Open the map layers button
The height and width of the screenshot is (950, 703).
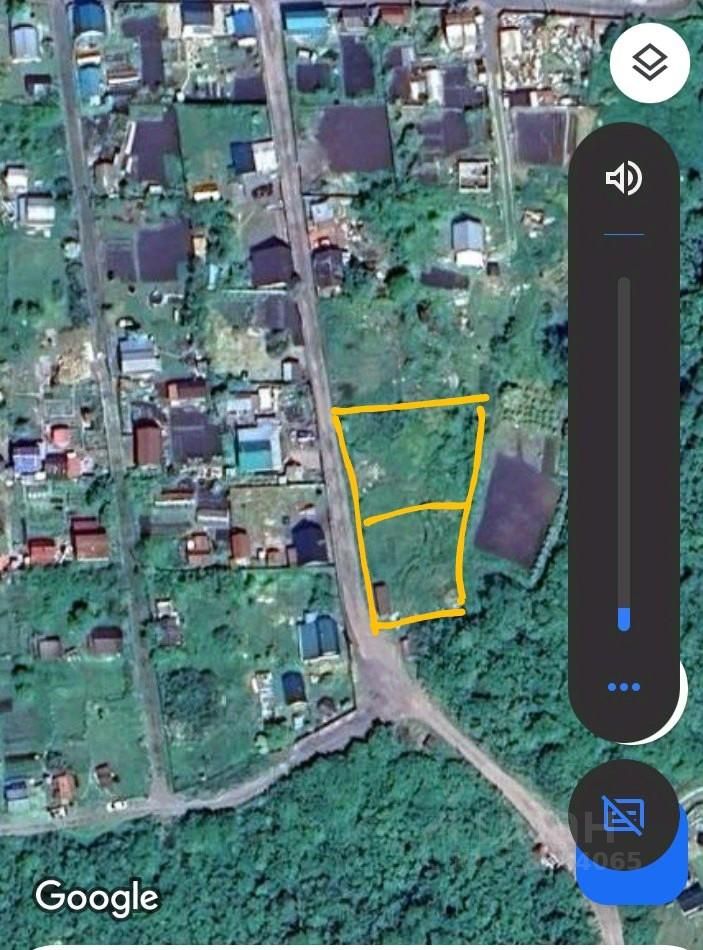click(x=650, y=63)
